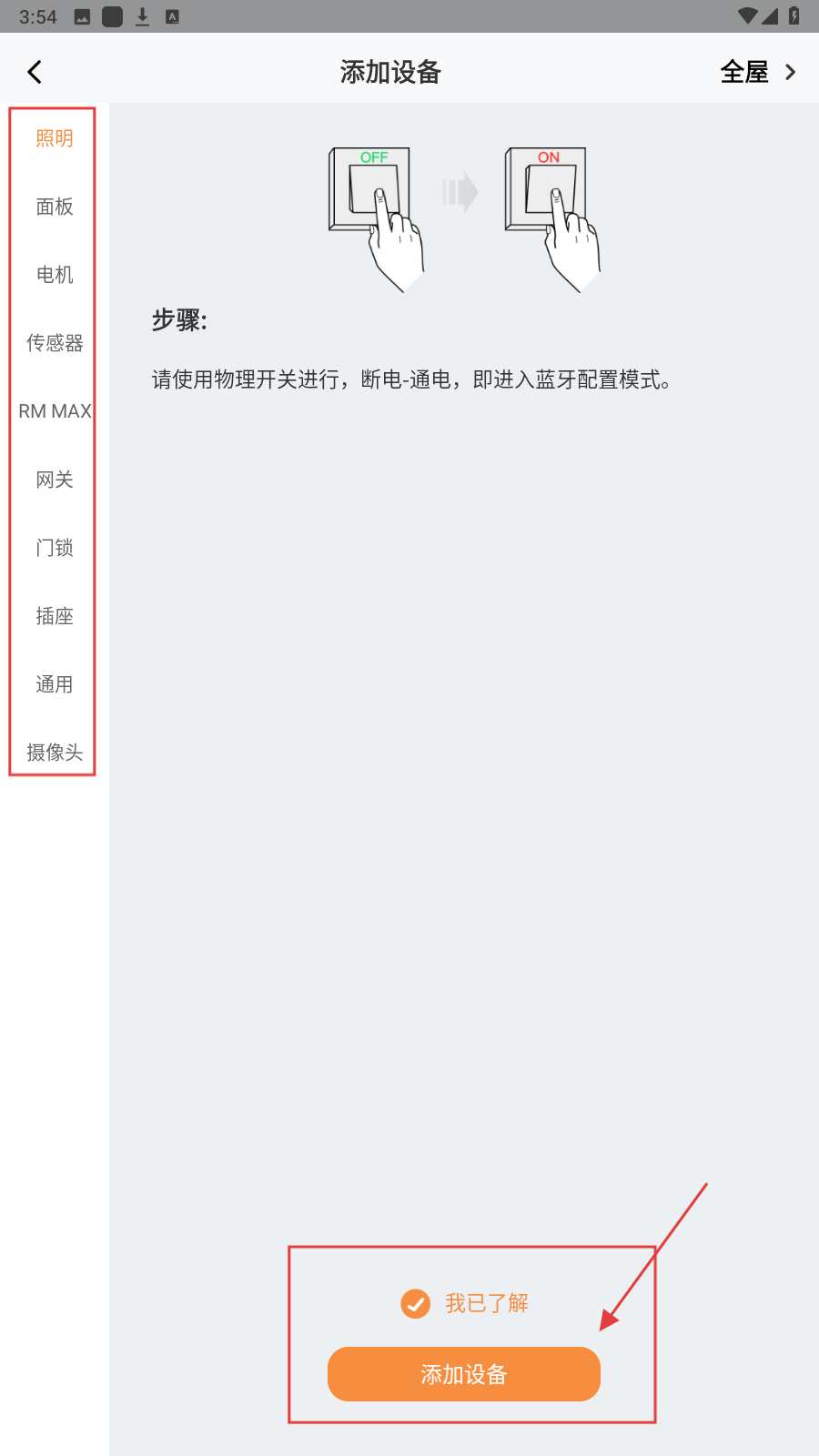Select the 插座 category

(x=55, y=616)
